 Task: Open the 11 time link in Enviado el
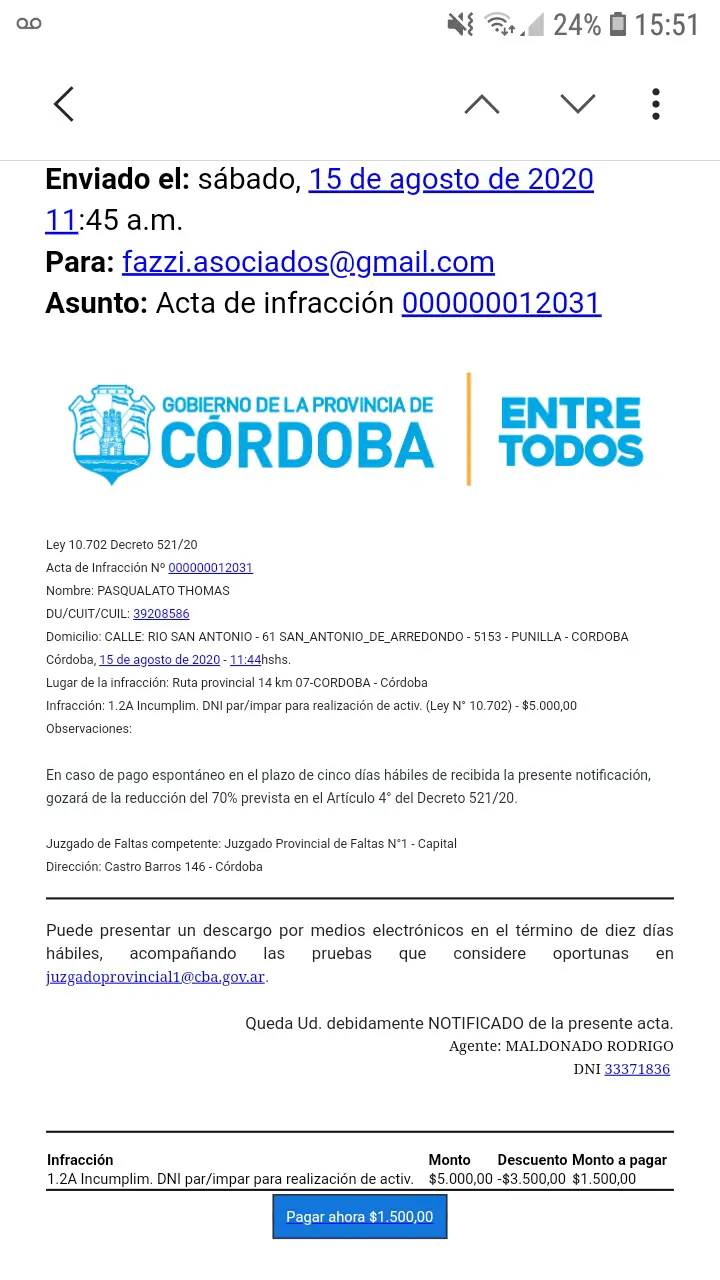pos(61,220)
